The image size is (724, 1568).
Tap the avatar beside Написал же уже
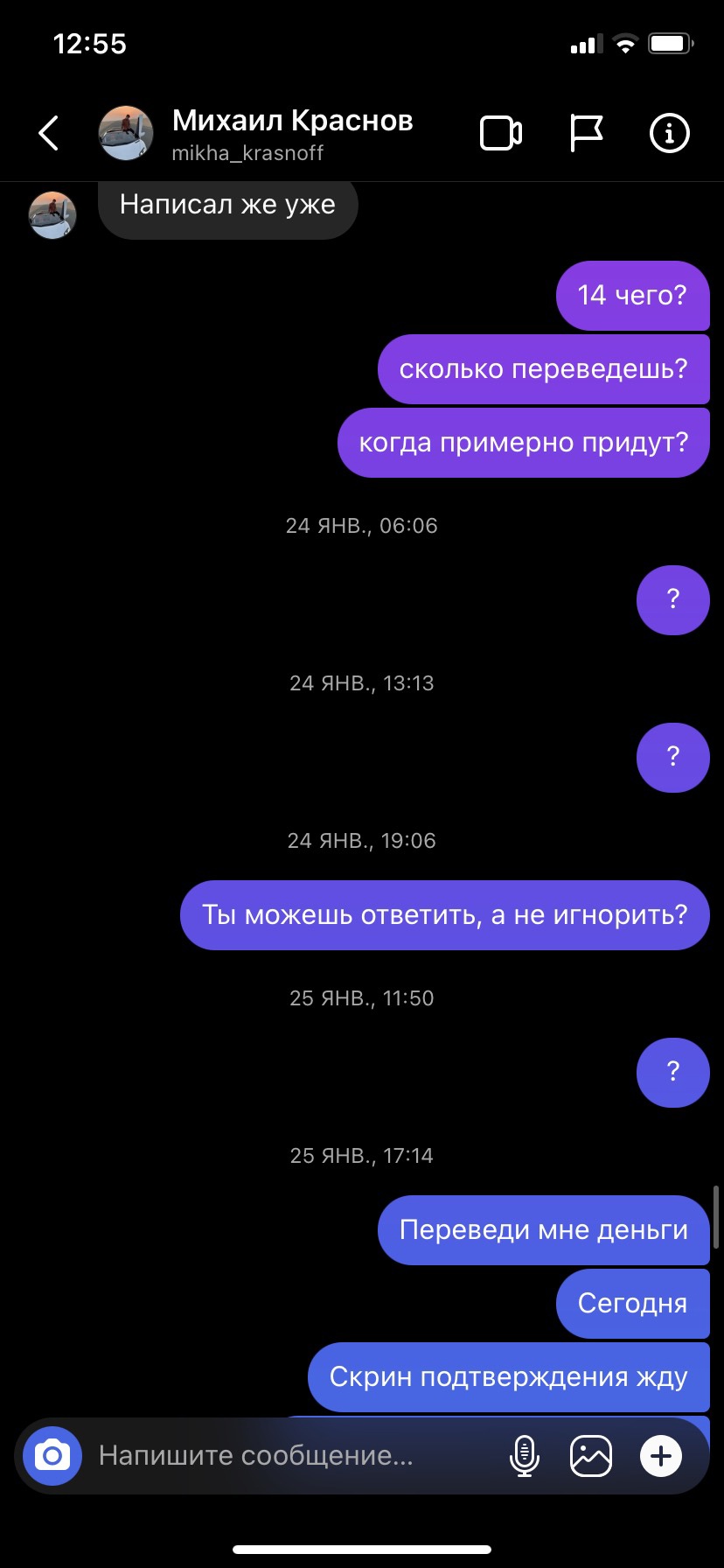pos(52,215)
